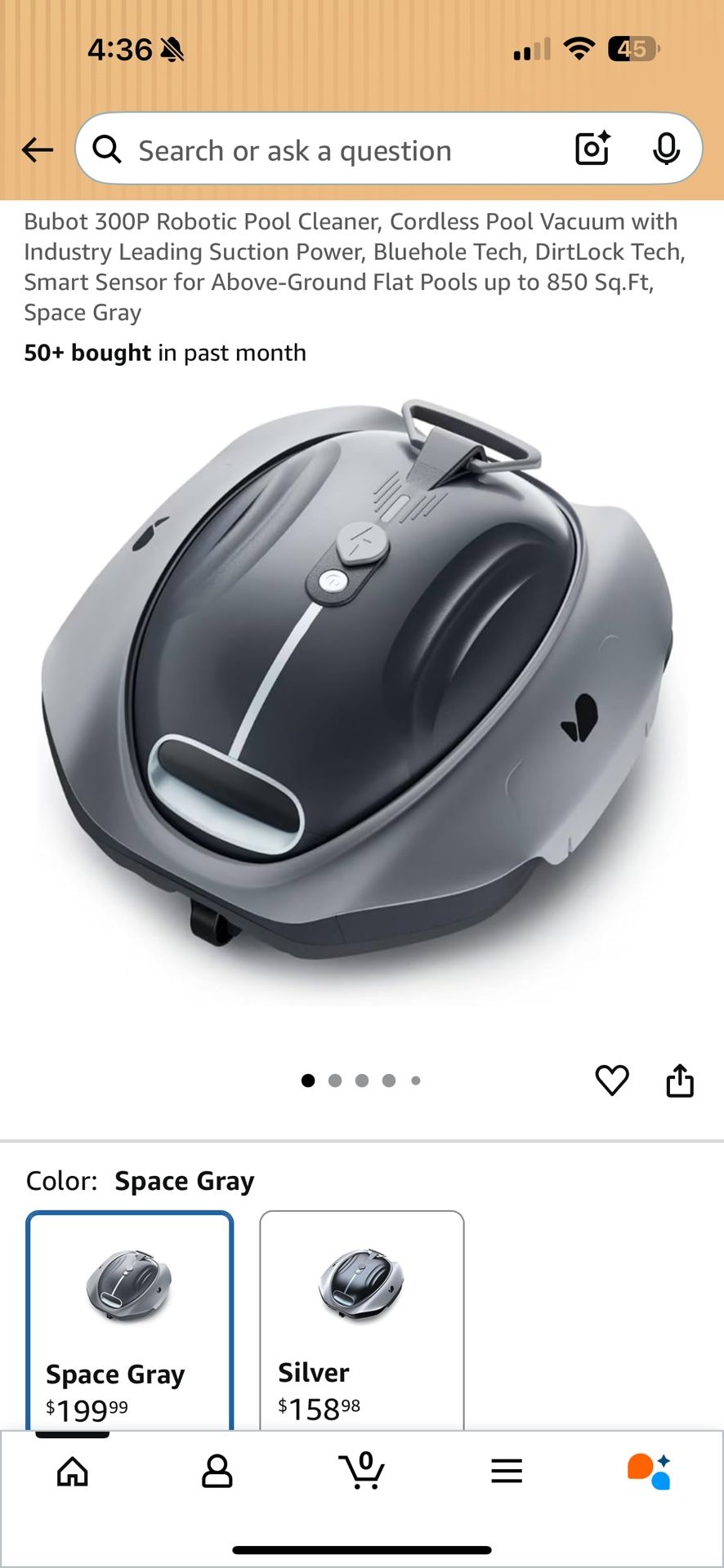Add item to wishlist with heart icon

[610, 1080]
